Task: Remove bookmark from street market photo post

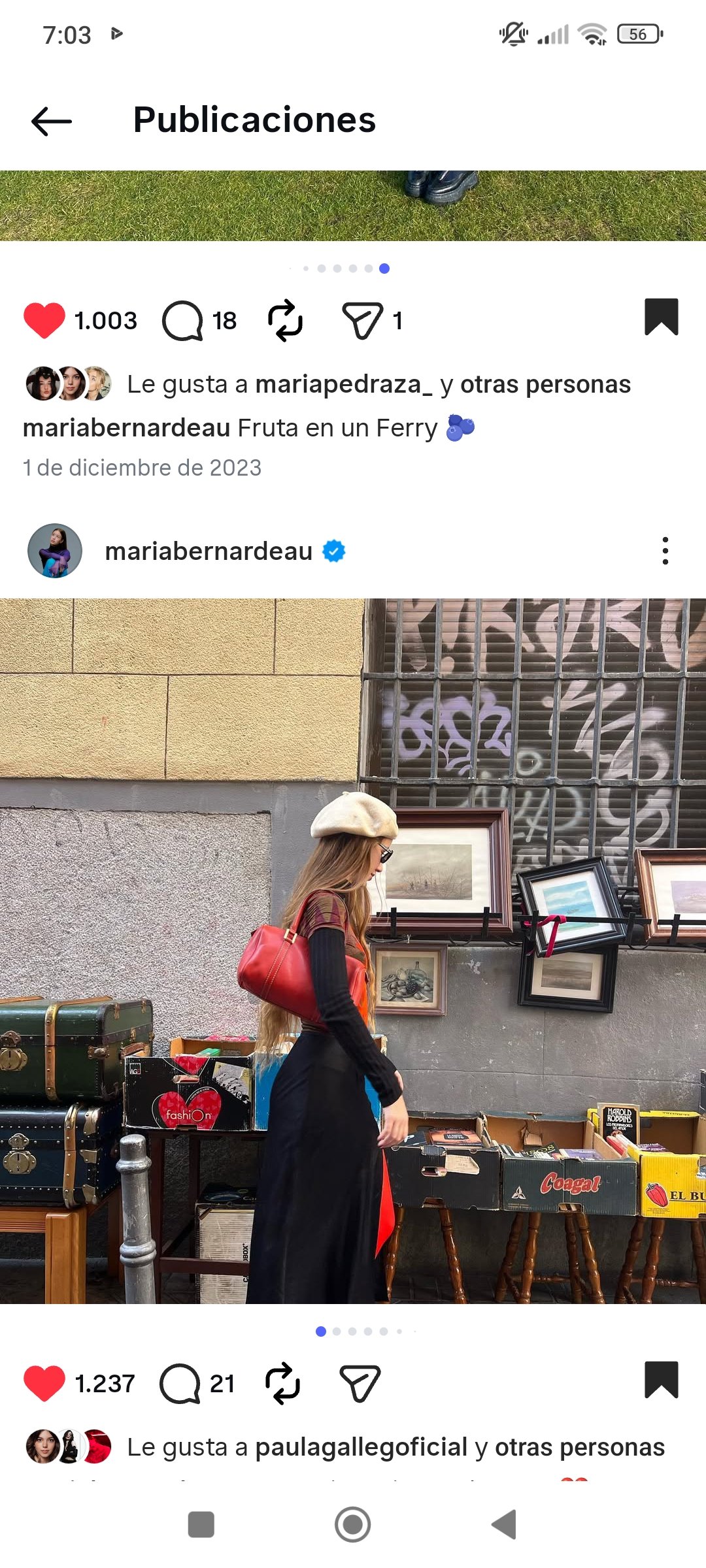Action: point(661,1380)
